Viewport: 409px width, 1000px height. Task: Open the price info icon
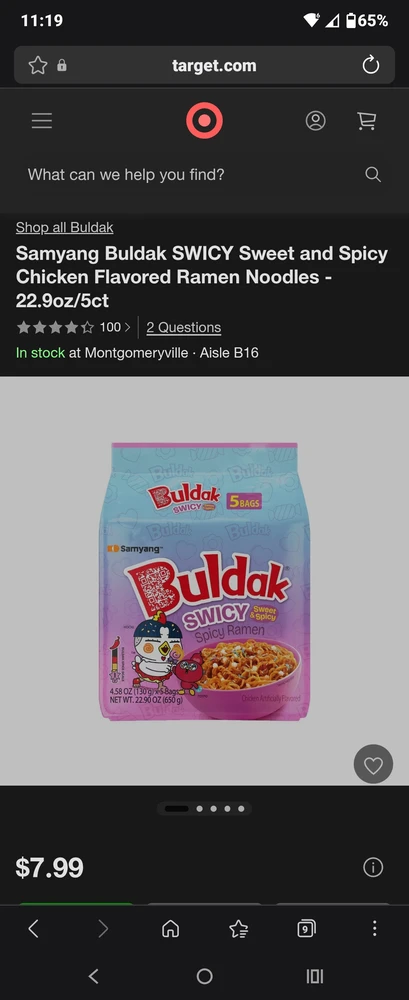(373, 867)
